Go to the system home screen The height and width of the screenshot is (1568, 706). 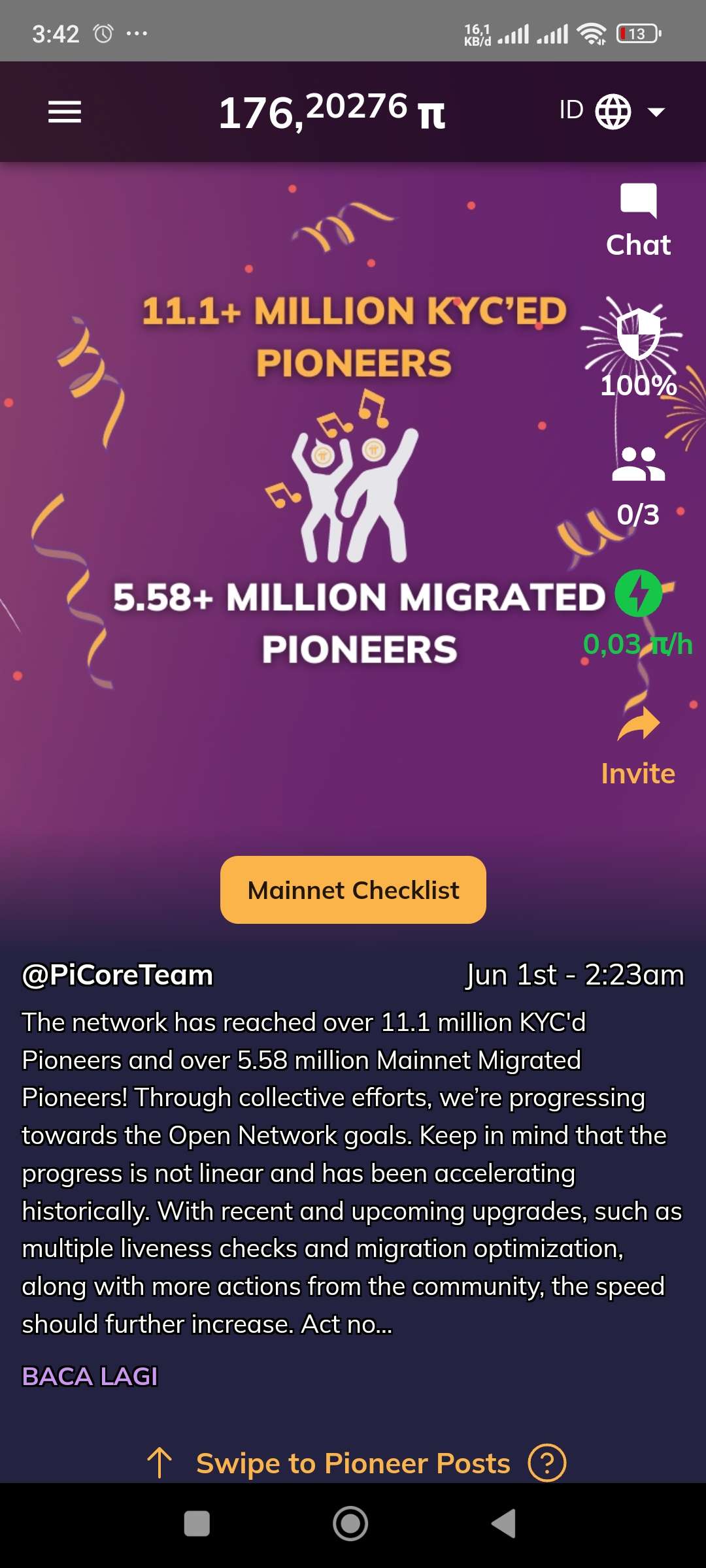[x=350, y=1524]
